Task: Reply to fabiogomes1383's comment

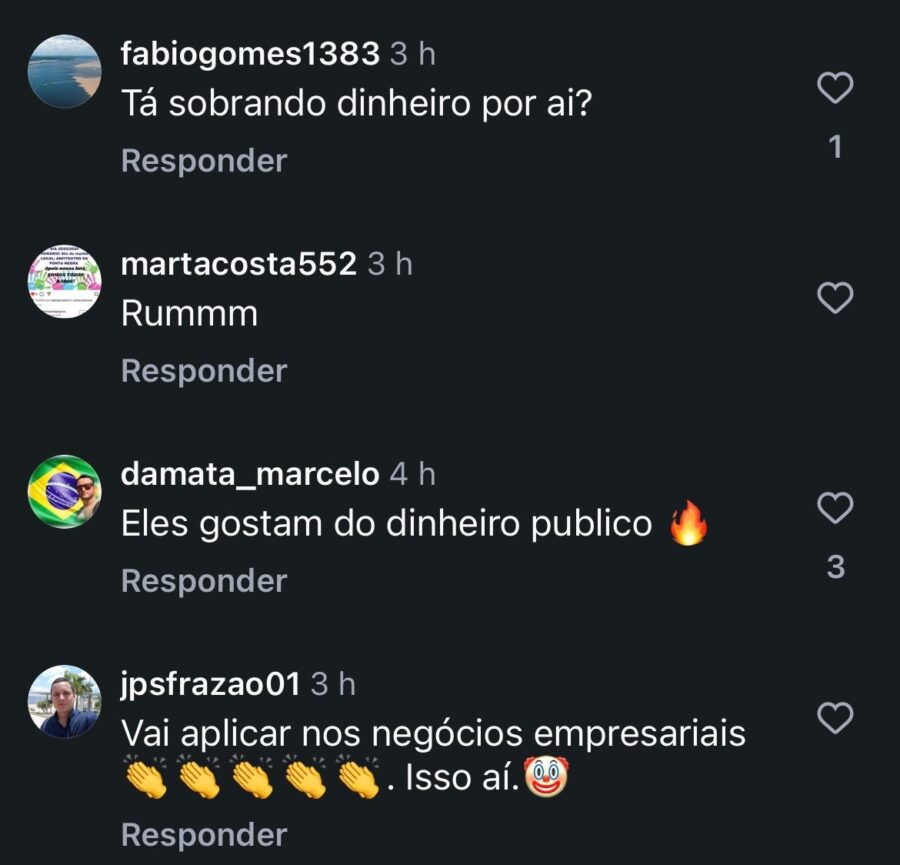Action: point(204,160)
